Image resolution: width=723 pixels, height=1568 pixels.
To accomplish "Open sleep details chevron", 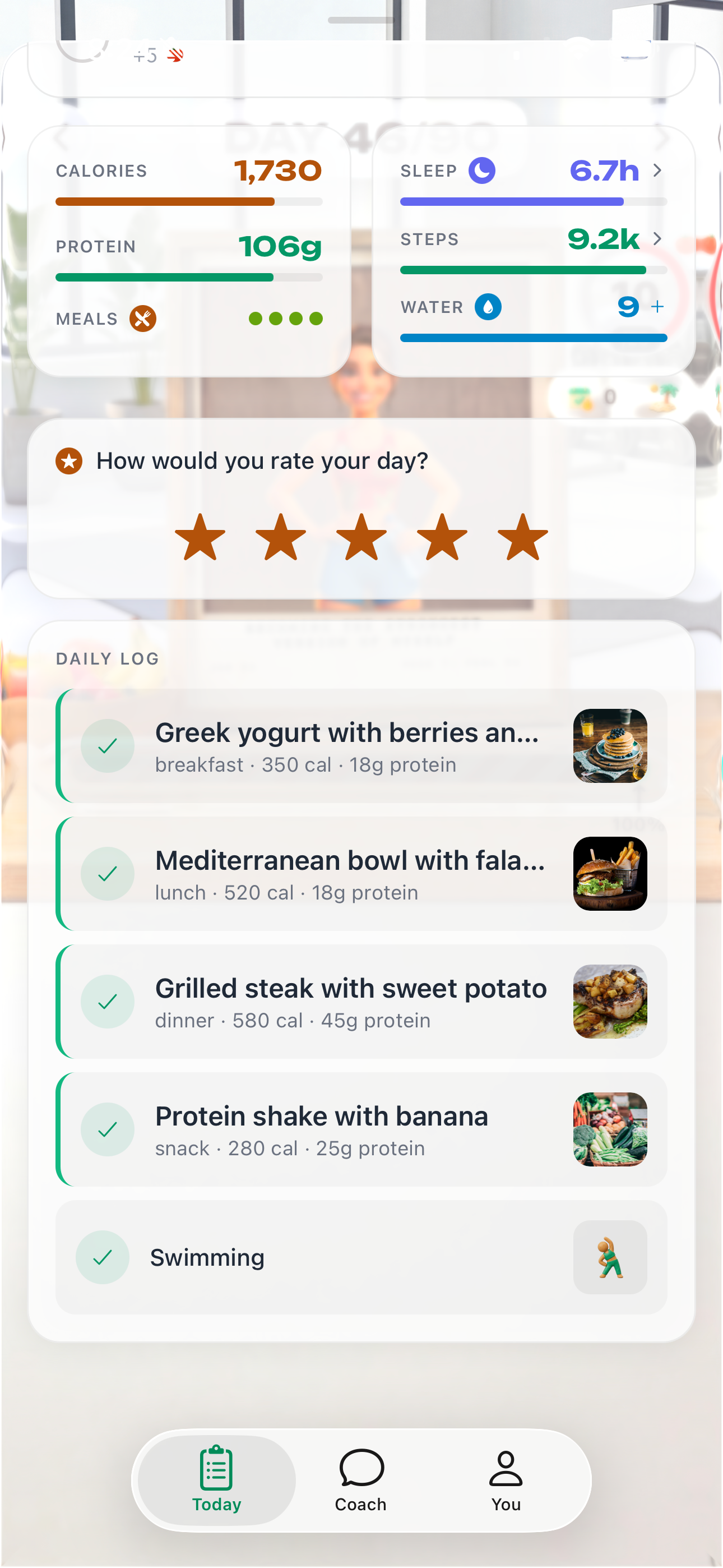I will coord(657,171).
